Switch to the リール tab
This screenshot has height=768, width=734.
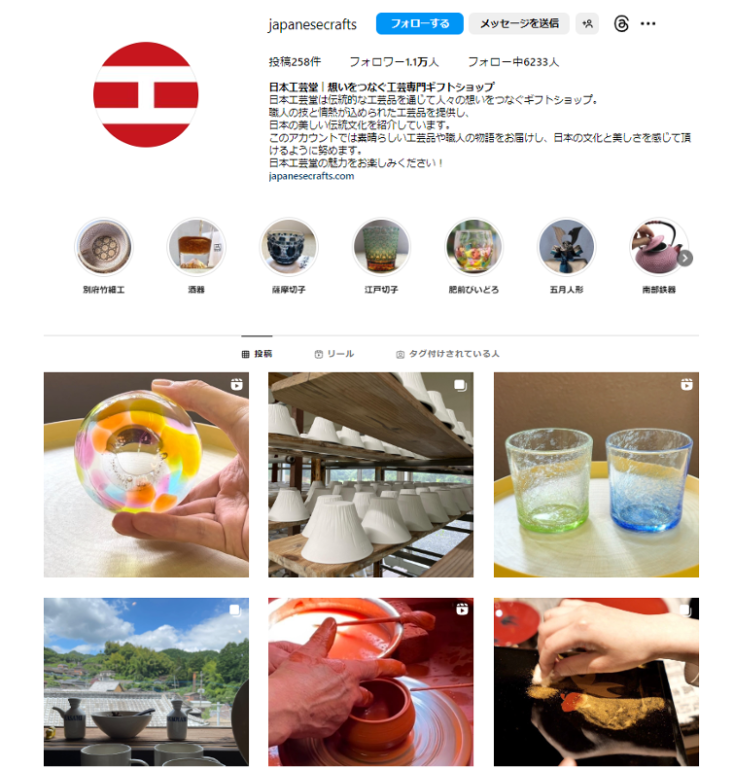[334, 354]
